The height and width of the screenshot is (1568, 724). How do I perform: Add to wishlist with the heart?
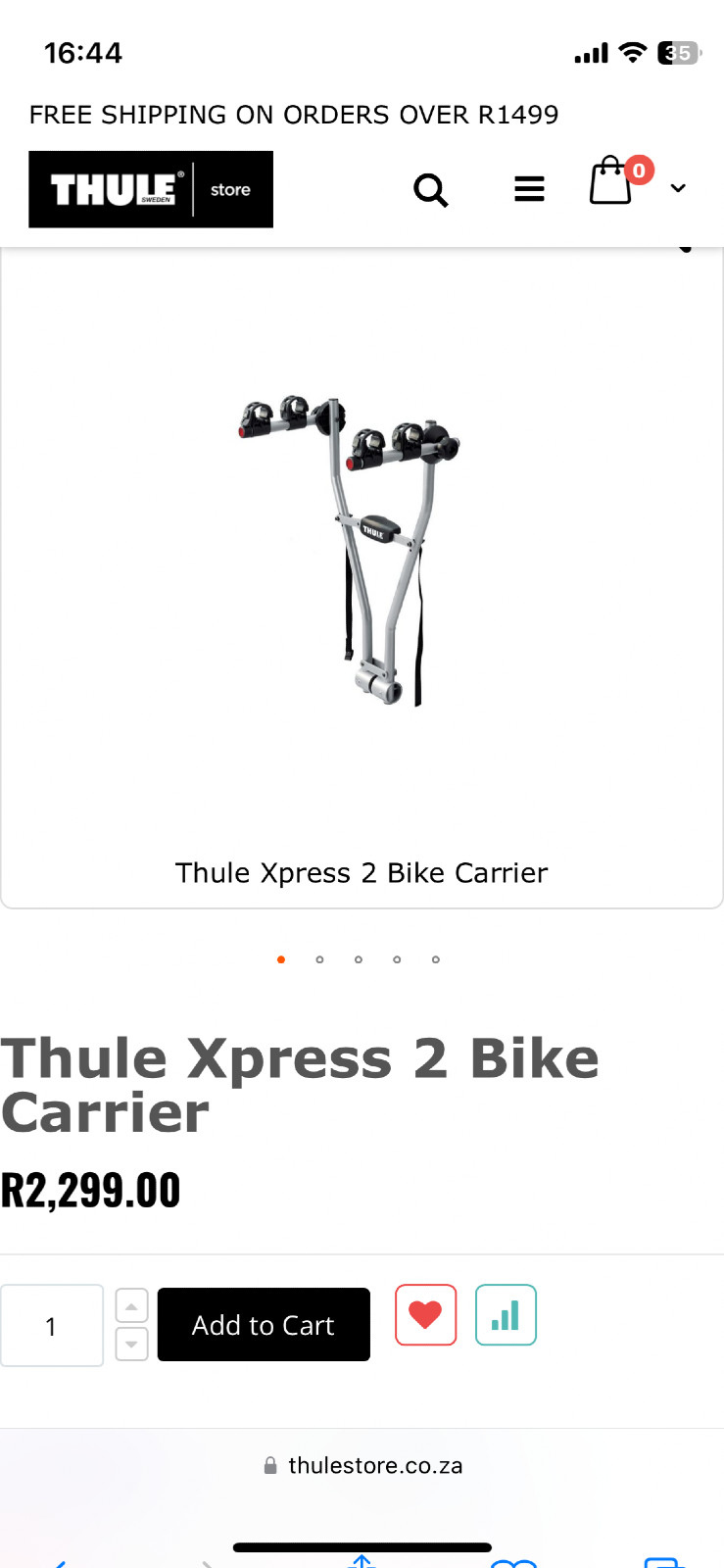[425, 1315]
